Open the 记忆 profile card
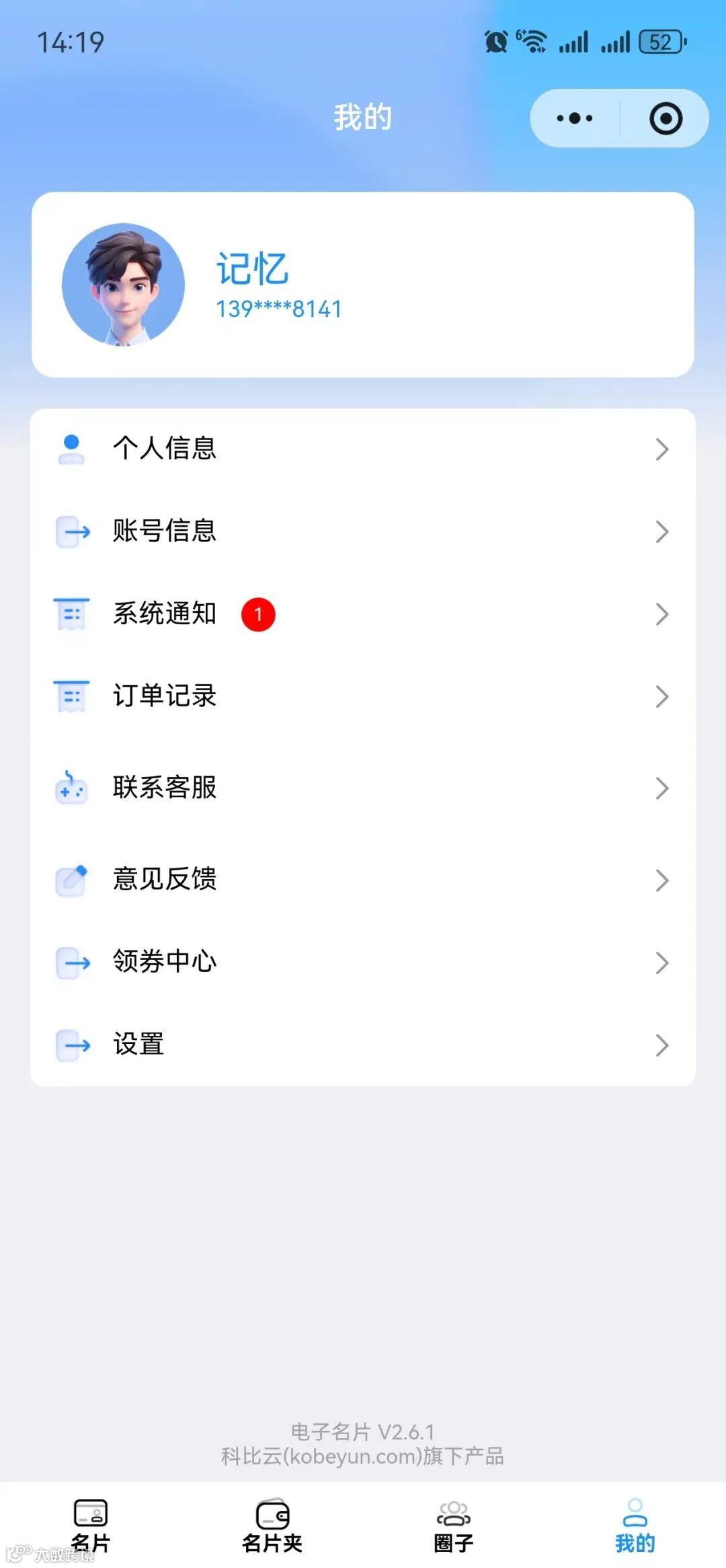Image resolution: width=726 pixels, height=1568 pixels. point(362,285)
